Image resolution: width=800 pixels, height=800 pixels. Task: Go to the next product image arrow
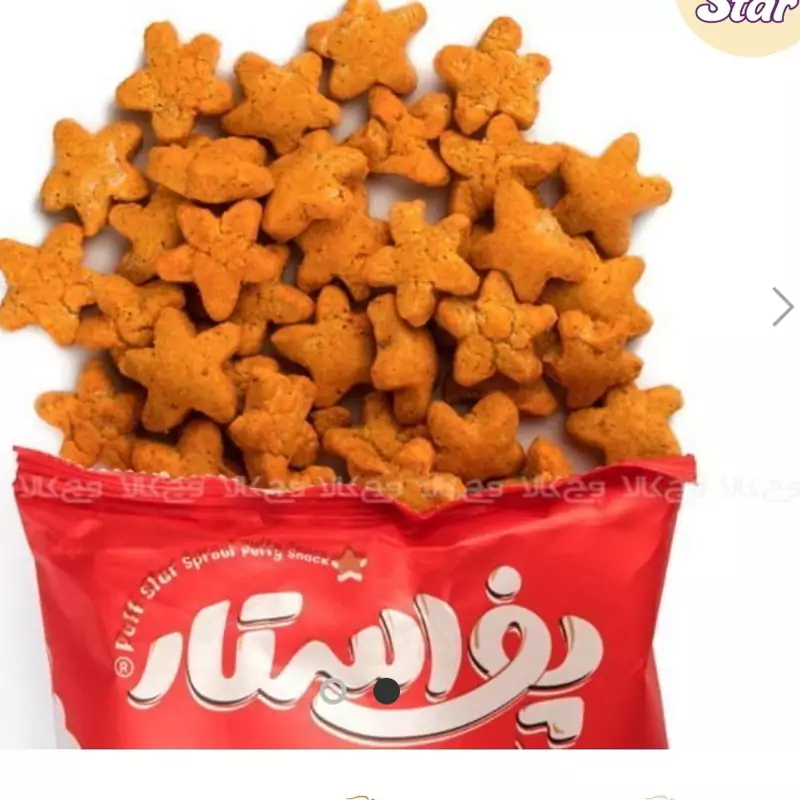point(782,307)
